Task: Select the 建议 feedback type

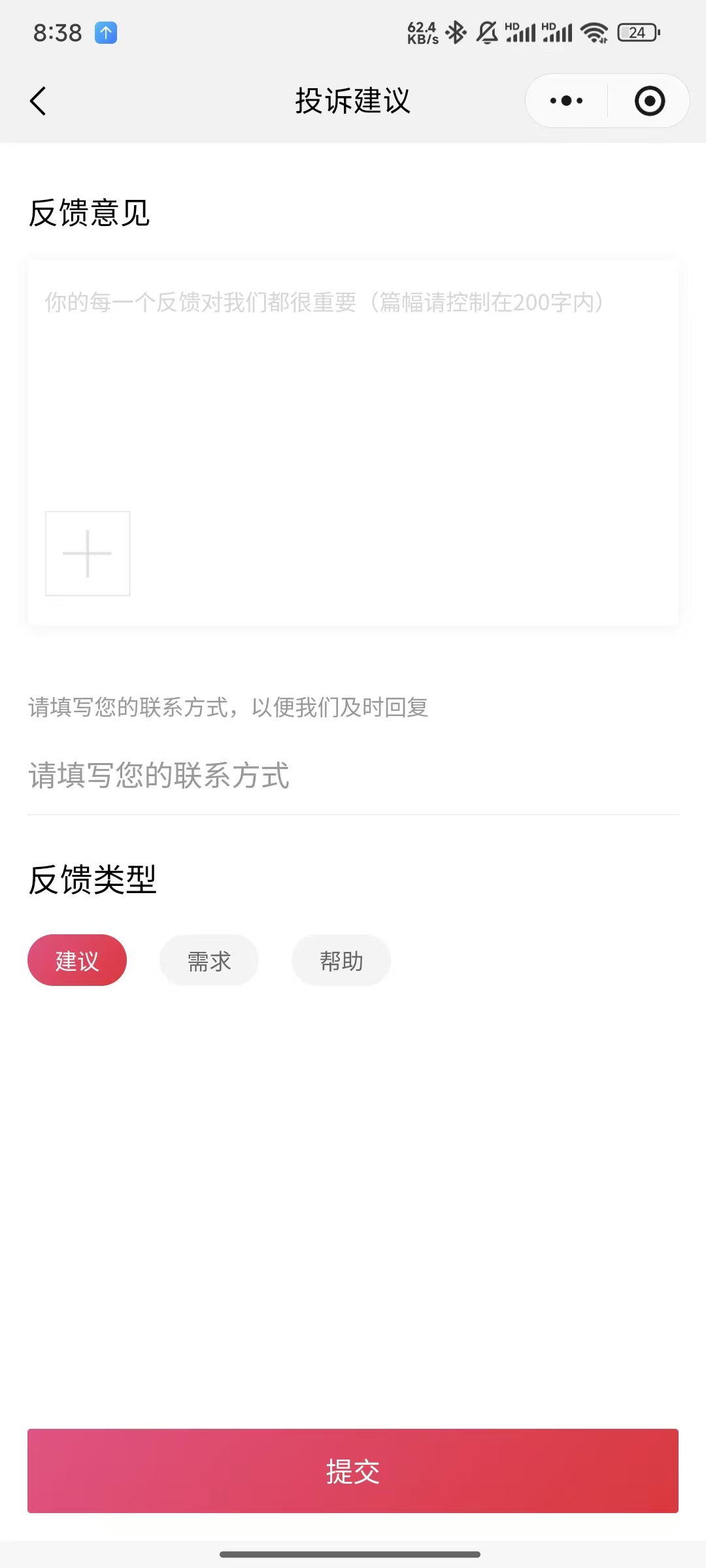Action: click(77, 960)
